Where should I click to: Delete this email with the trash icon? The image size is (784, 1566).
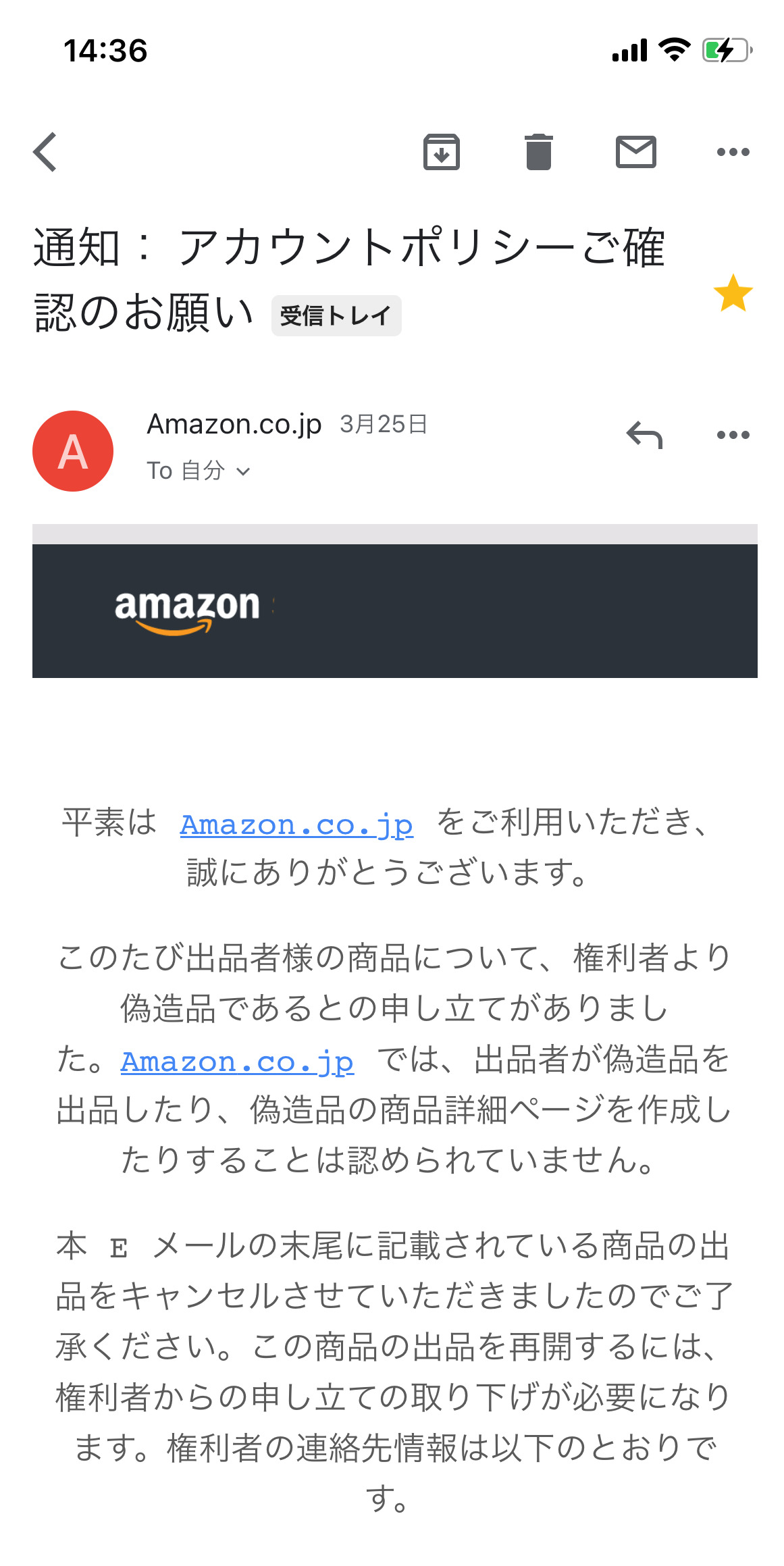539,152
